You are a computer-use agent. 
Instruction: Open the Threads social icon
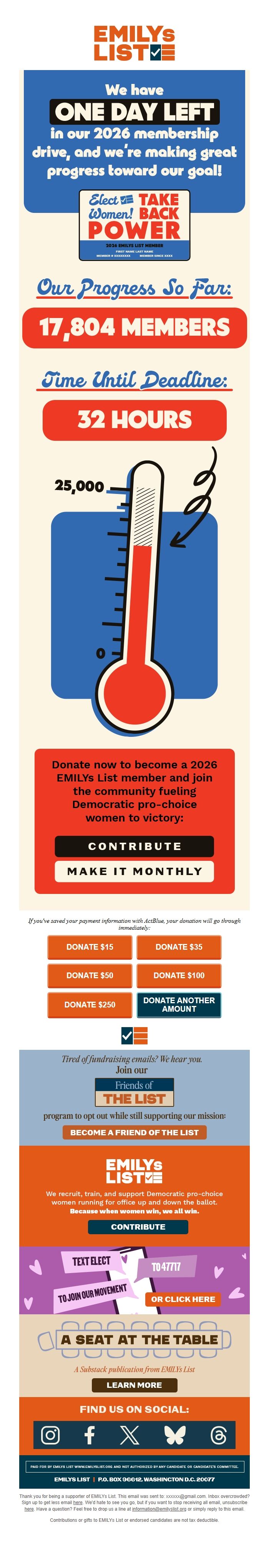click(218, 1435)
